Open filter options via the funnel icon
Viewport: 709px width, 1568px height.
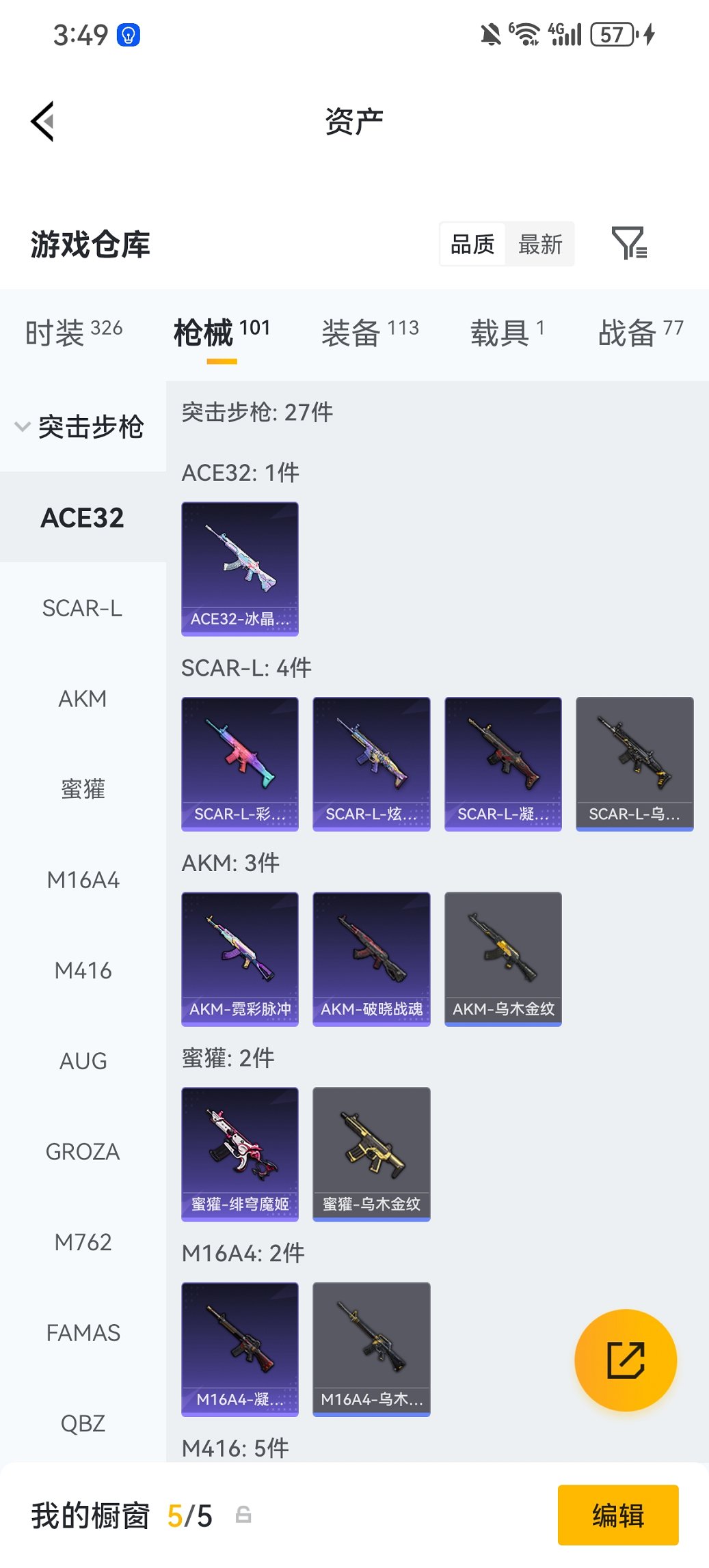tap(632, 244)
